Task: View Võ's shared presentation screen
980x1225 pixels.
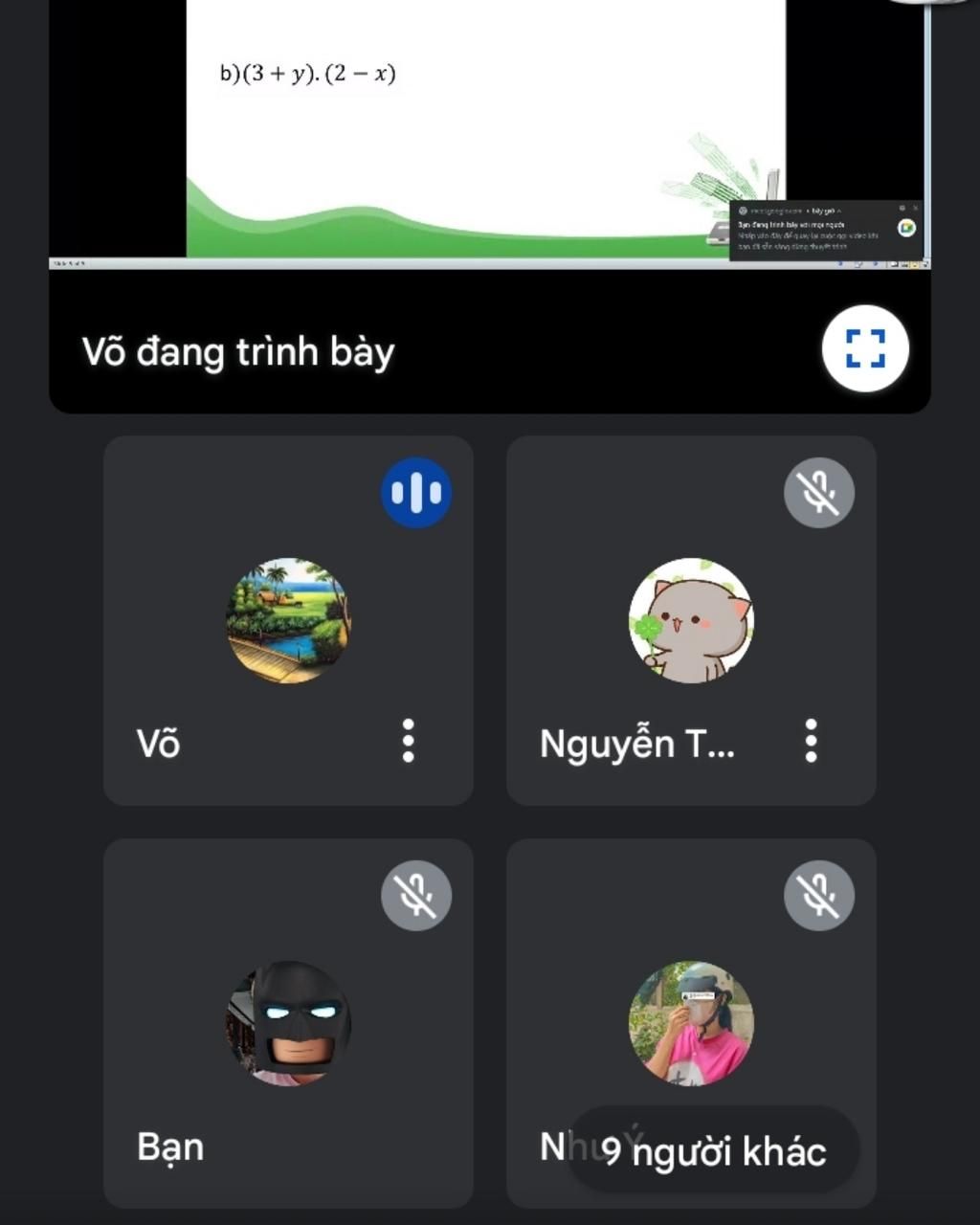Action: tap(488, 134)
